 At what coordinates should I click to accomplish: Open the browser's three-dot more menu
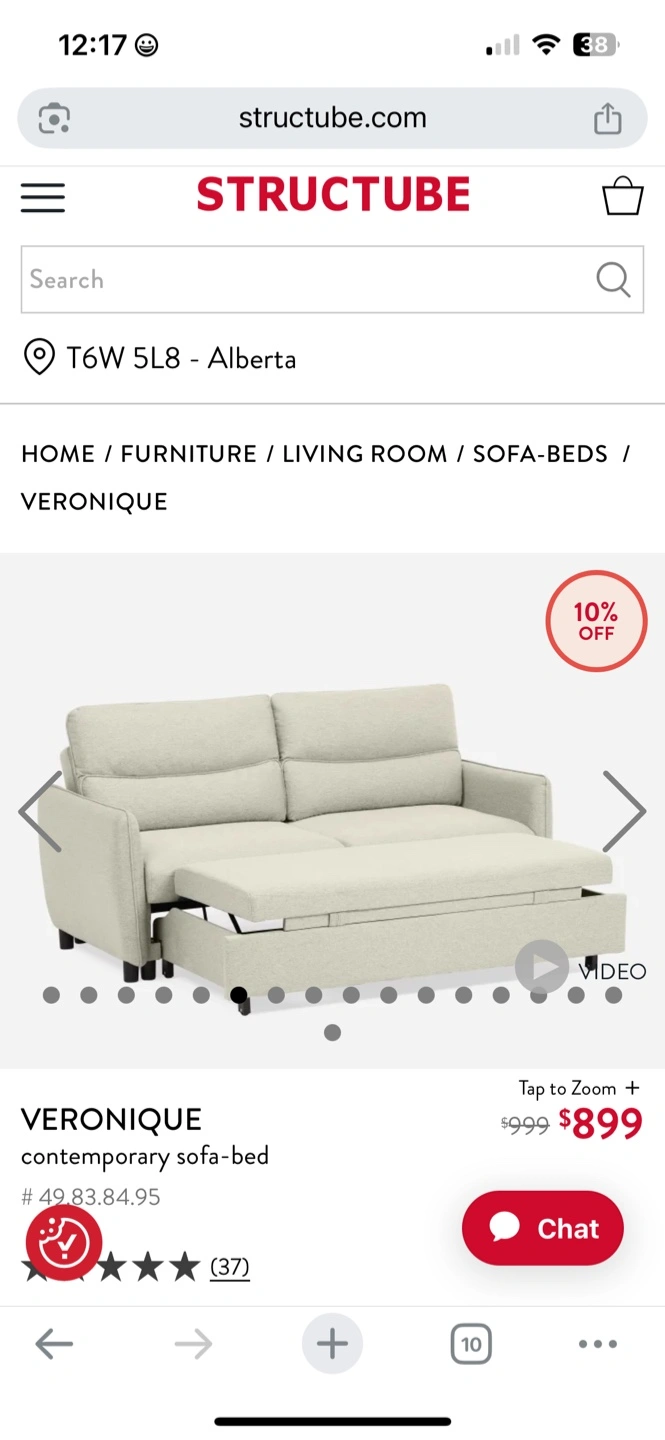pyautogui.click(x=598, y=1344)
